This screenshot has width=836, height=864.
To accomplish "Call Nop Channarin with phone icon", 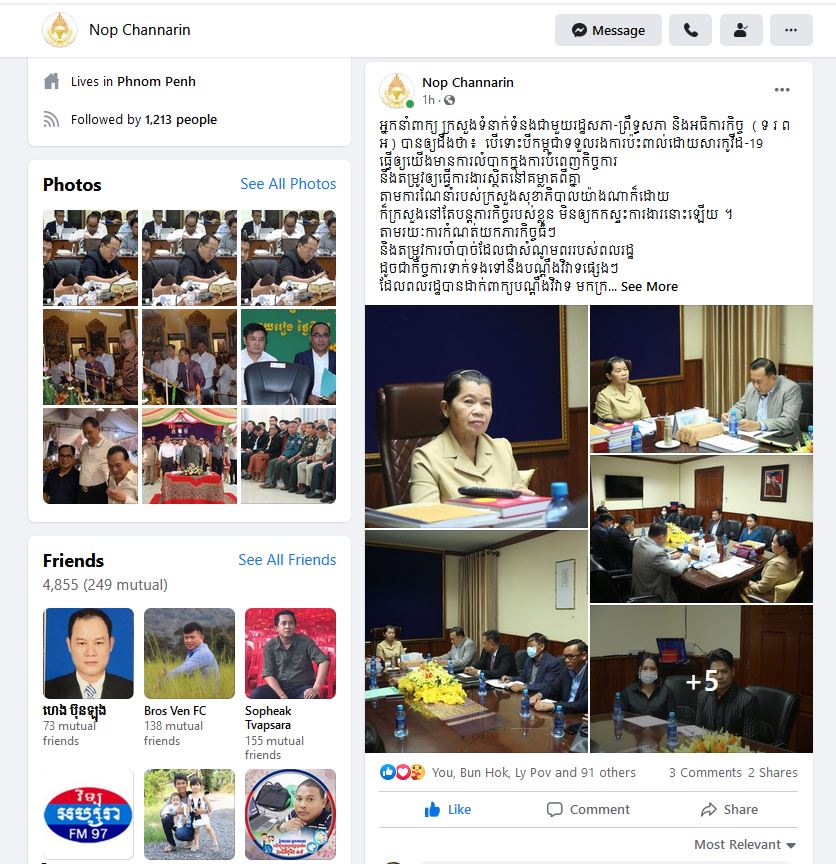I will coord(691,30).
